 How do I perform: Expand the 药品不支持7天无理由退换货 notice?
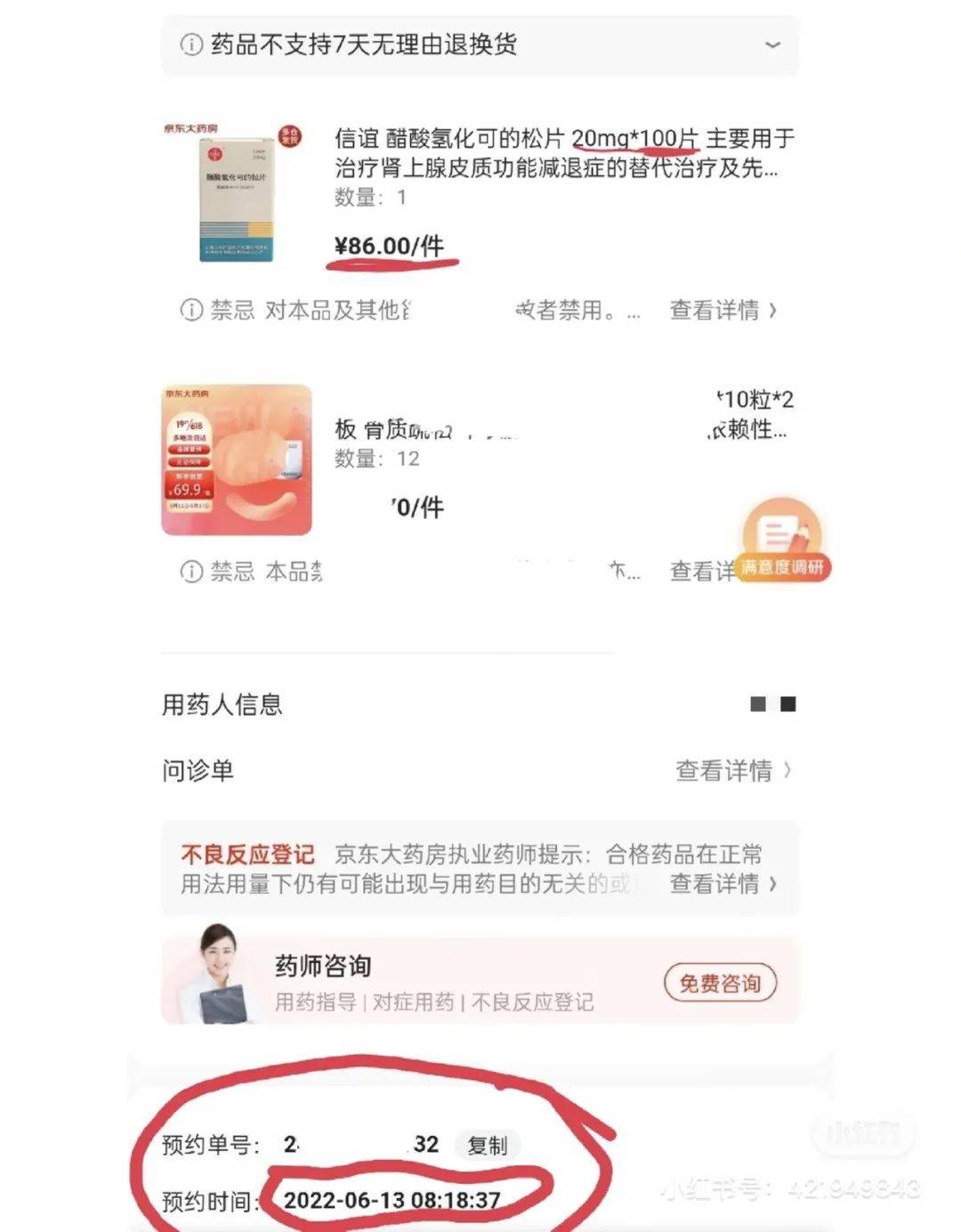coord(772,44)
